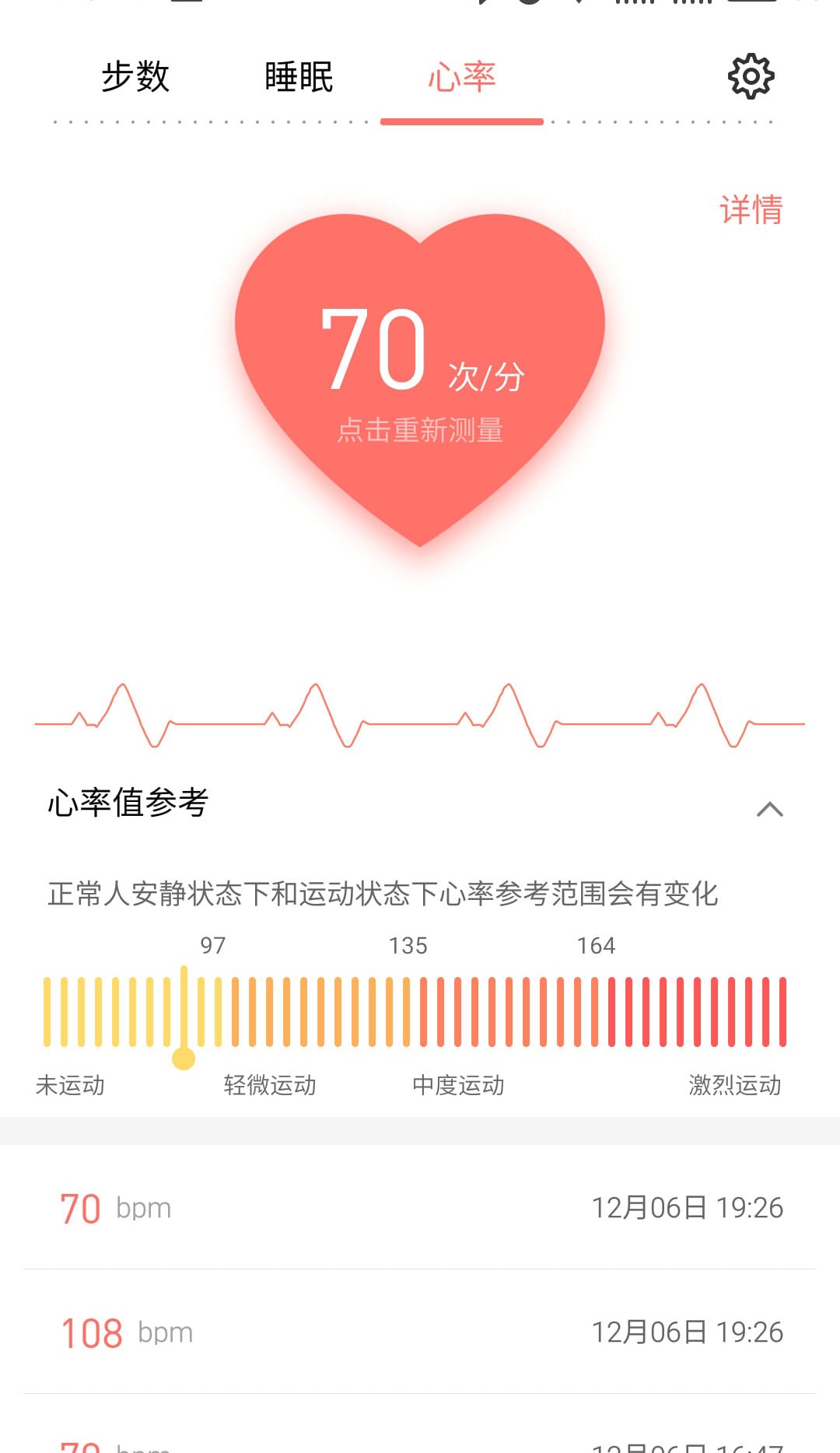Expand details for the 70 bpm record
840x1453 pixels.
pyautogui.click(x=420, y=1208)
